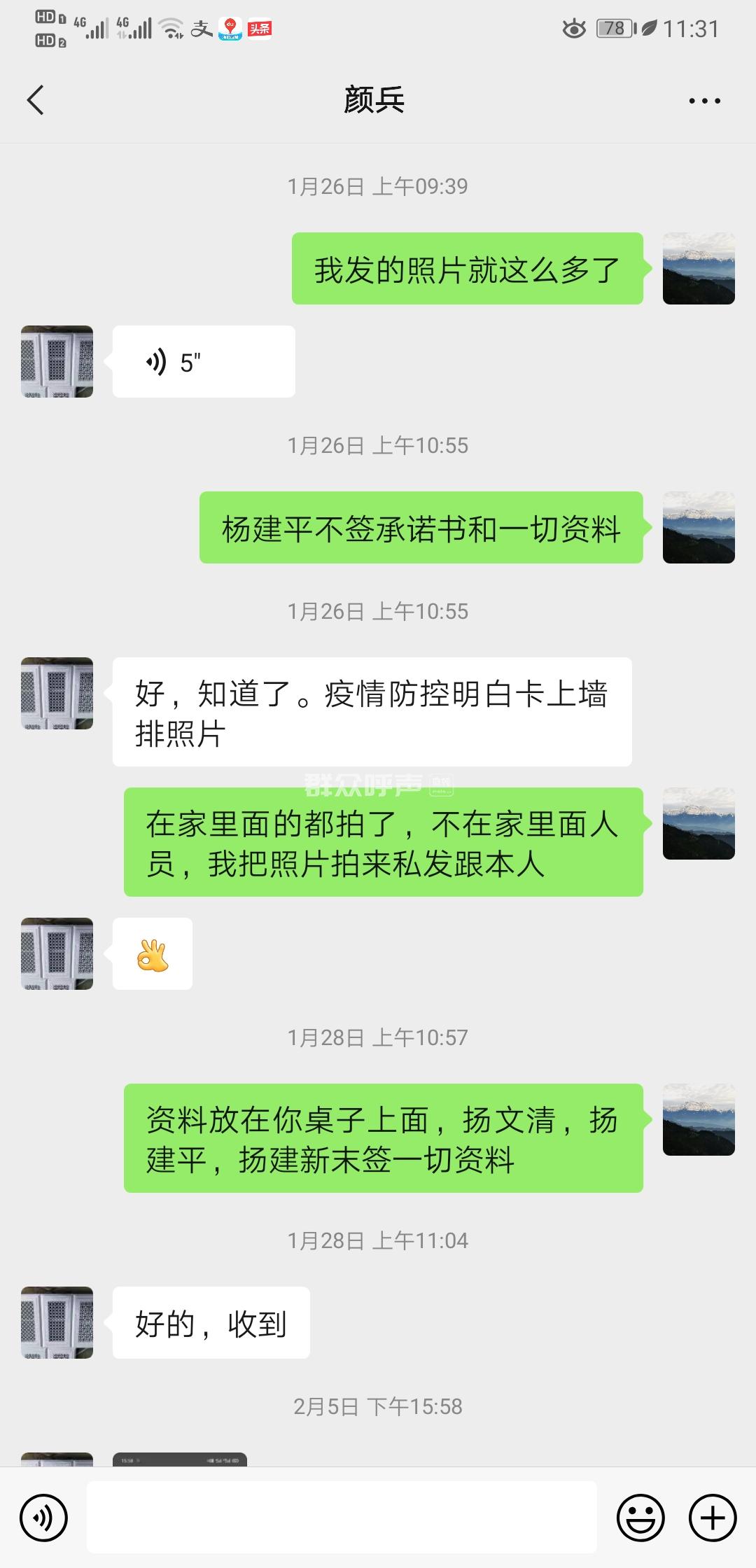Go back from the 颜兵 chat
This screenshot has width=756, height=1568.
pyautogui.click(x=35, y=100)
